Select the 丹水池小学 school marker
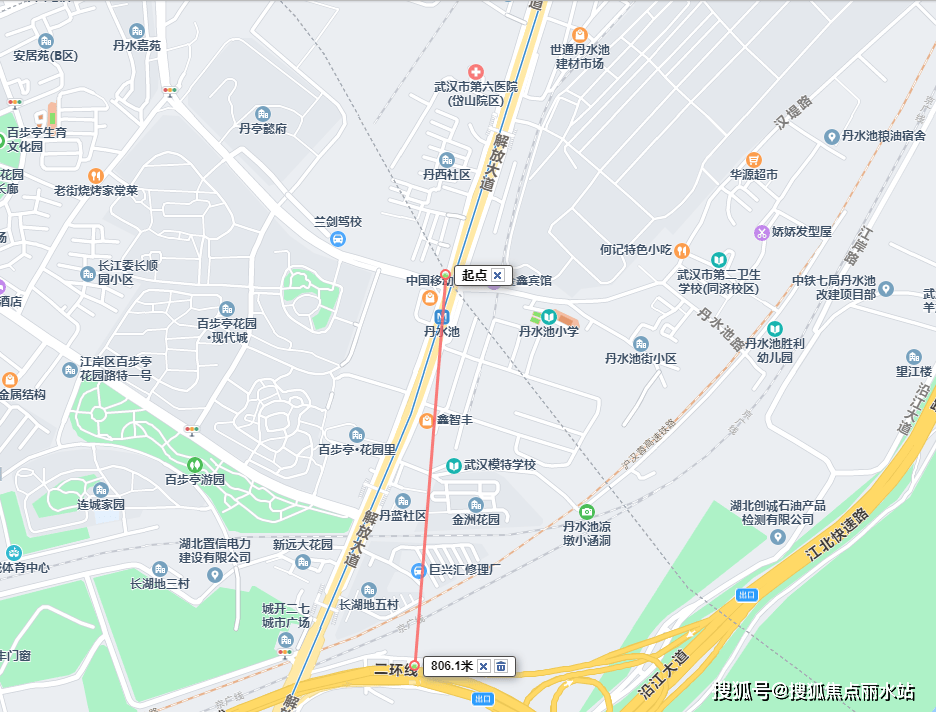Screen dimensions: 936x712 coord(548,316)
